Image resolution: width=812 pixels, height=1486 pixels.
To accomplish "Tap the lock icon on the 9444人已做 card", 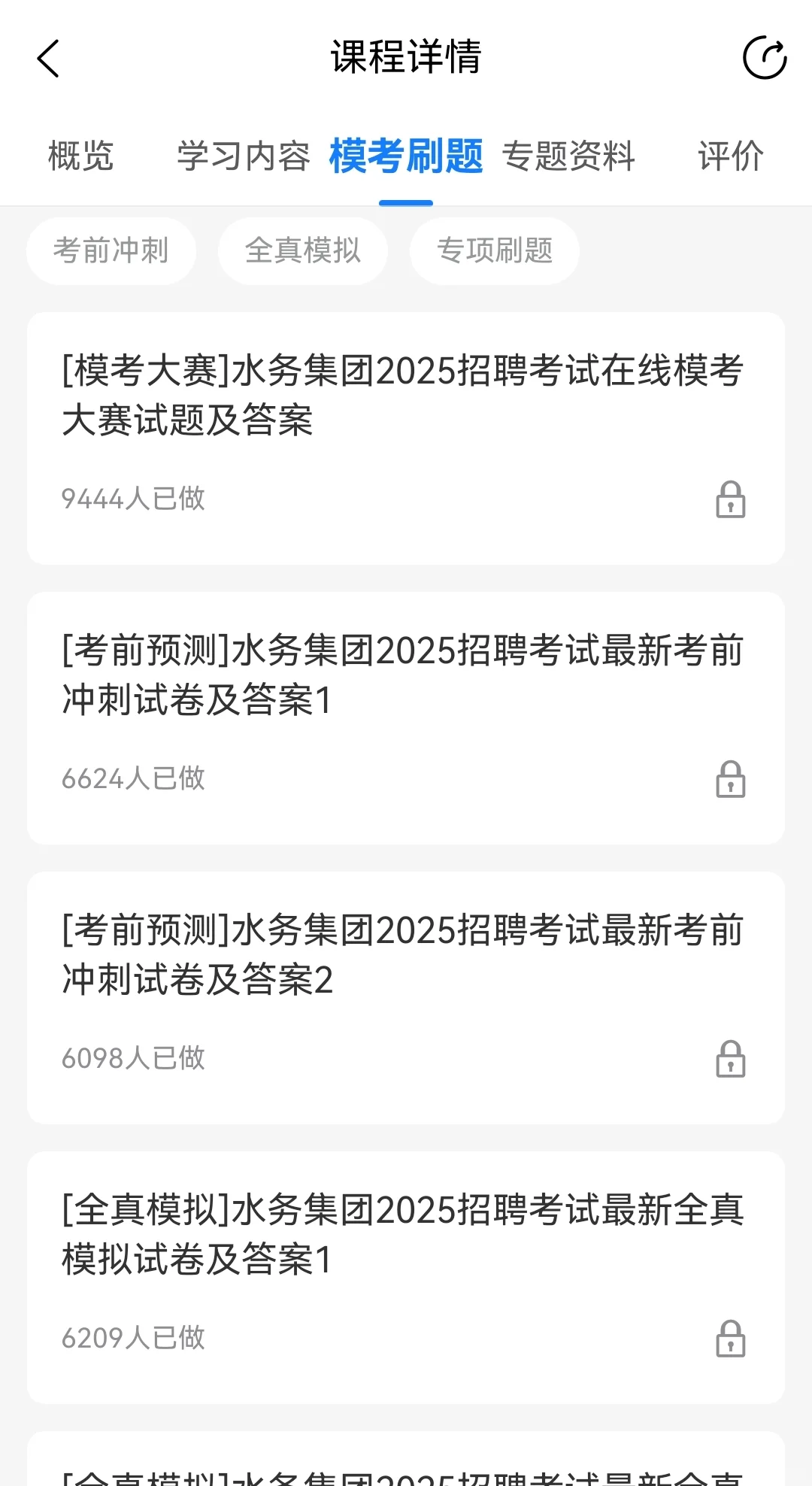I will coord(730,499).
